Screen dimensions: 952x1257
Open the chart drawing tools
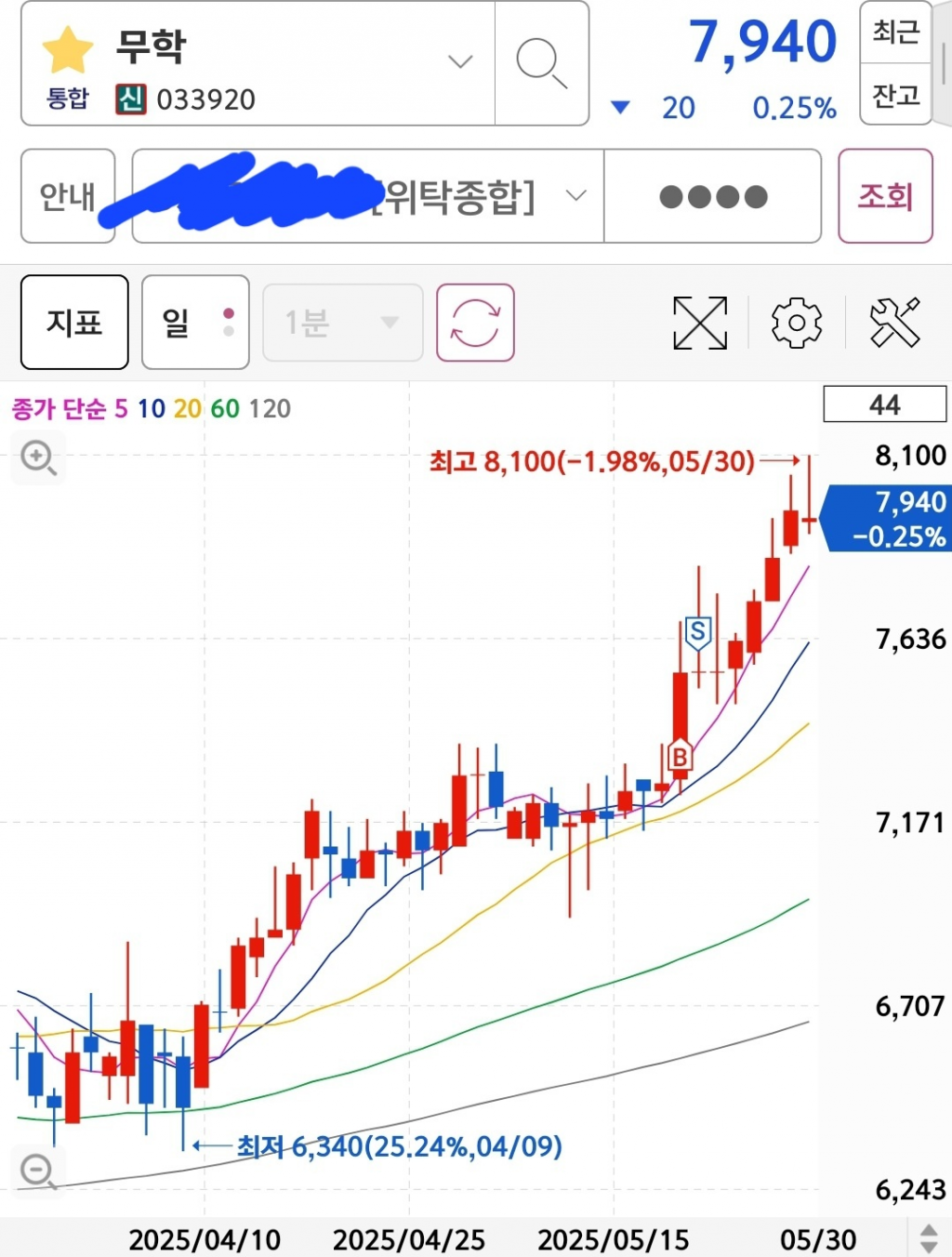894,323
